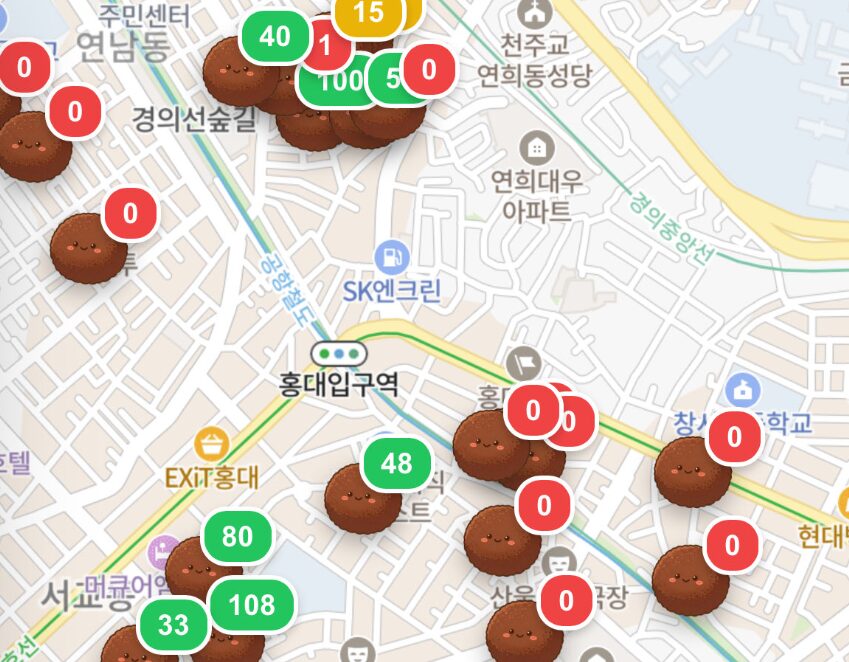Open the marker with the 48 badge
849x662 pixels.
(396, 464)
